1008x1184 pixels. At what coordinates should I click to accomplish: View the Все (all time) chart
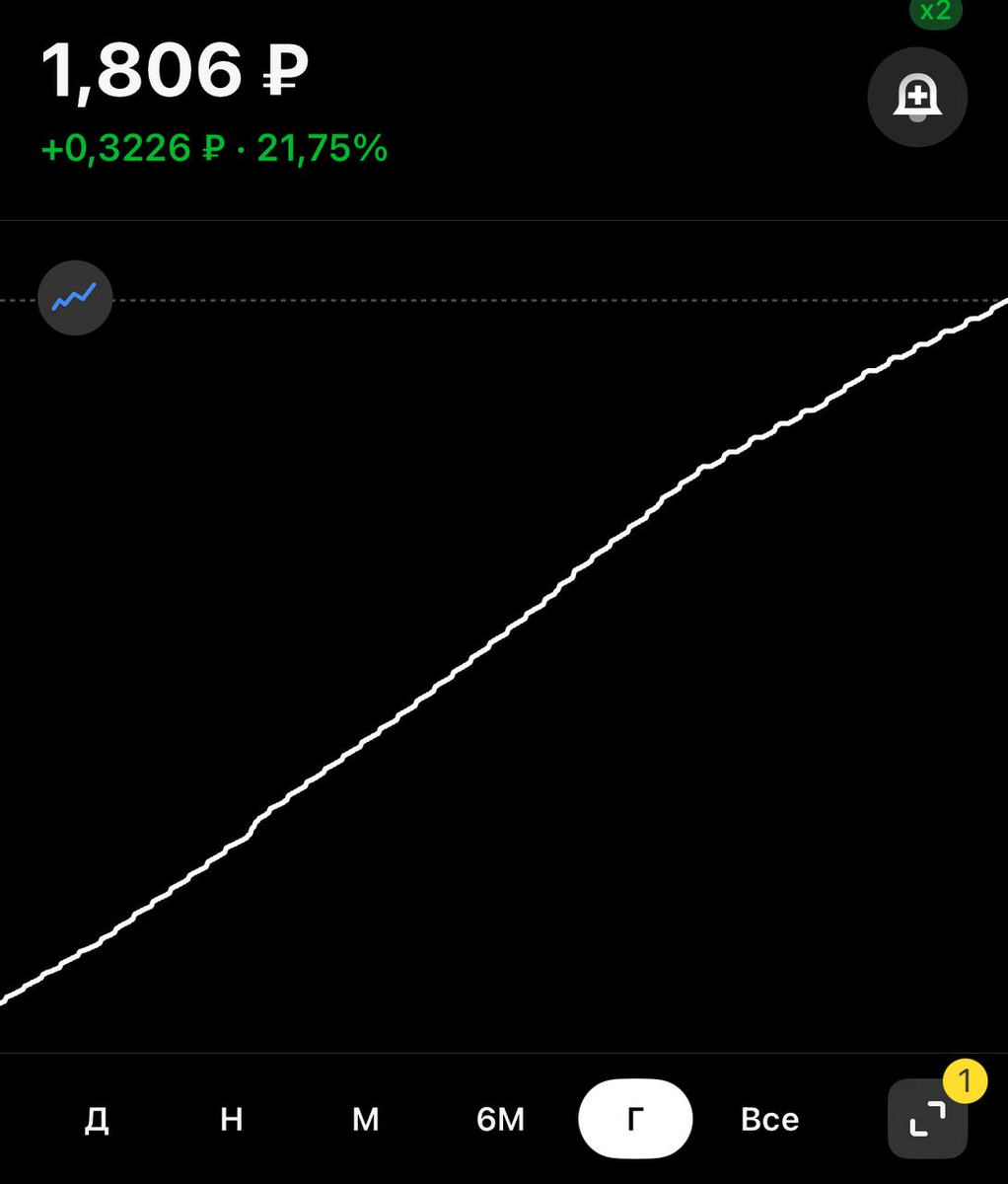769,1119
